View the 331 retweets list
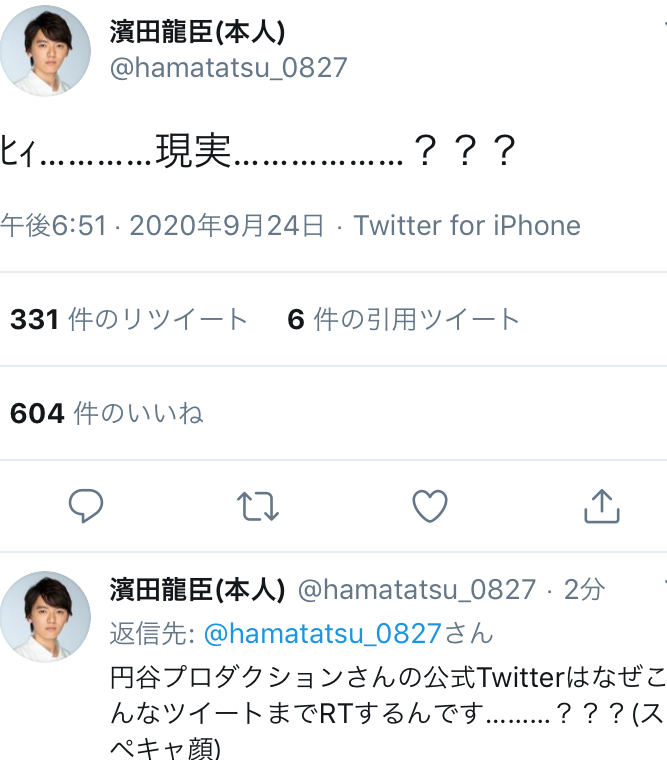667x760 pixels. tap(129, 320)
